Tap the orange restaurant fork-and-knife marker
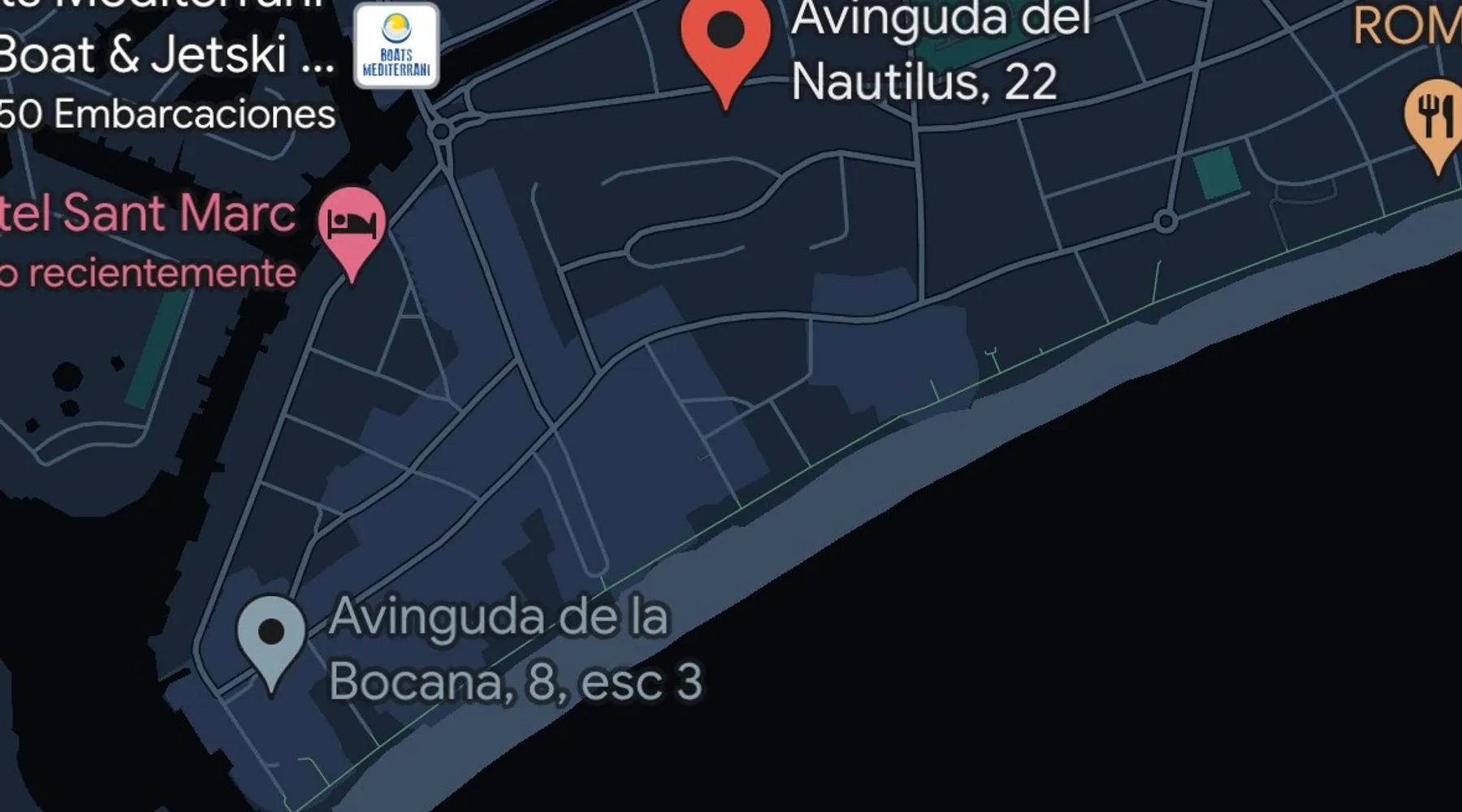 click(1435, 115)
